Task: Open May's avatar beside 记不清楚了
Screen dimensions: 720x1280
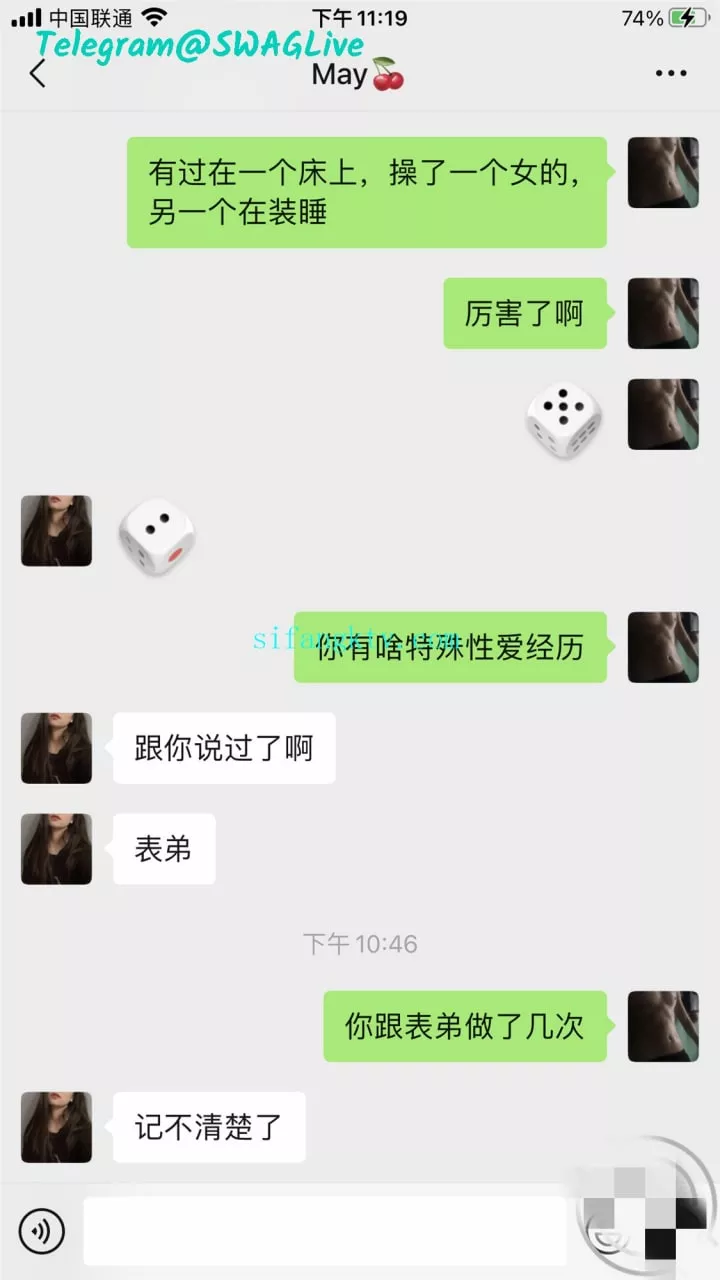Action: click(56, 1127)
